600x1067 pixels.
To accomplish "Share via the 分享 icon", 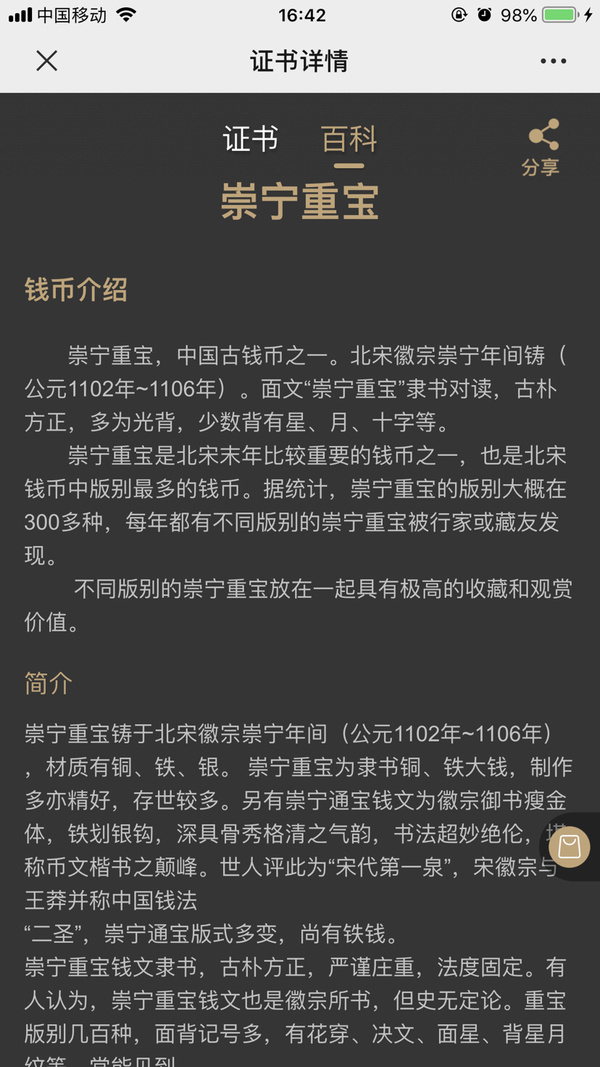I will pyautogui.click(x=541, y=147).
